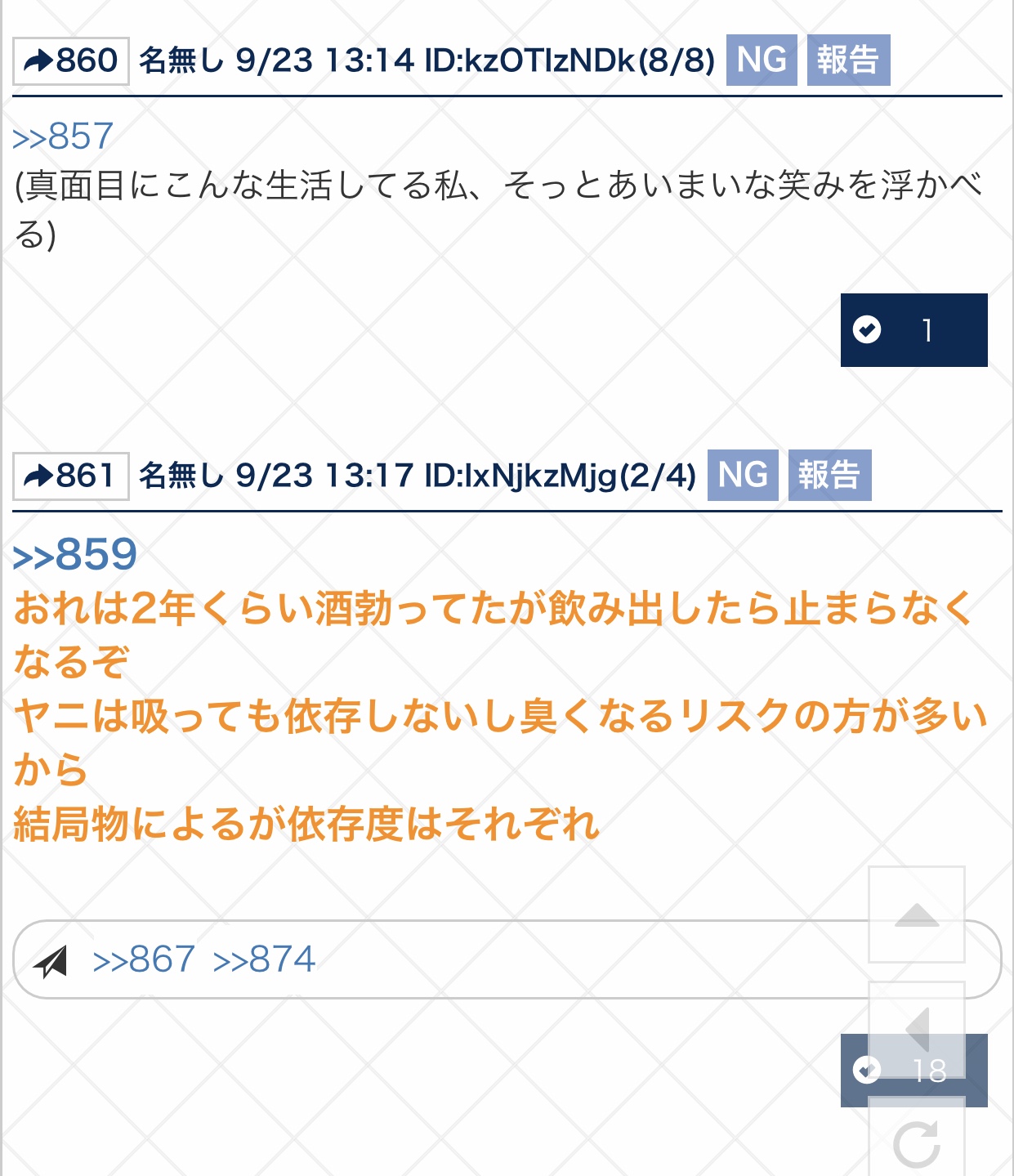Report post 861 with 報告
Screen dimensions: 1014x1176
pos(829,476)
